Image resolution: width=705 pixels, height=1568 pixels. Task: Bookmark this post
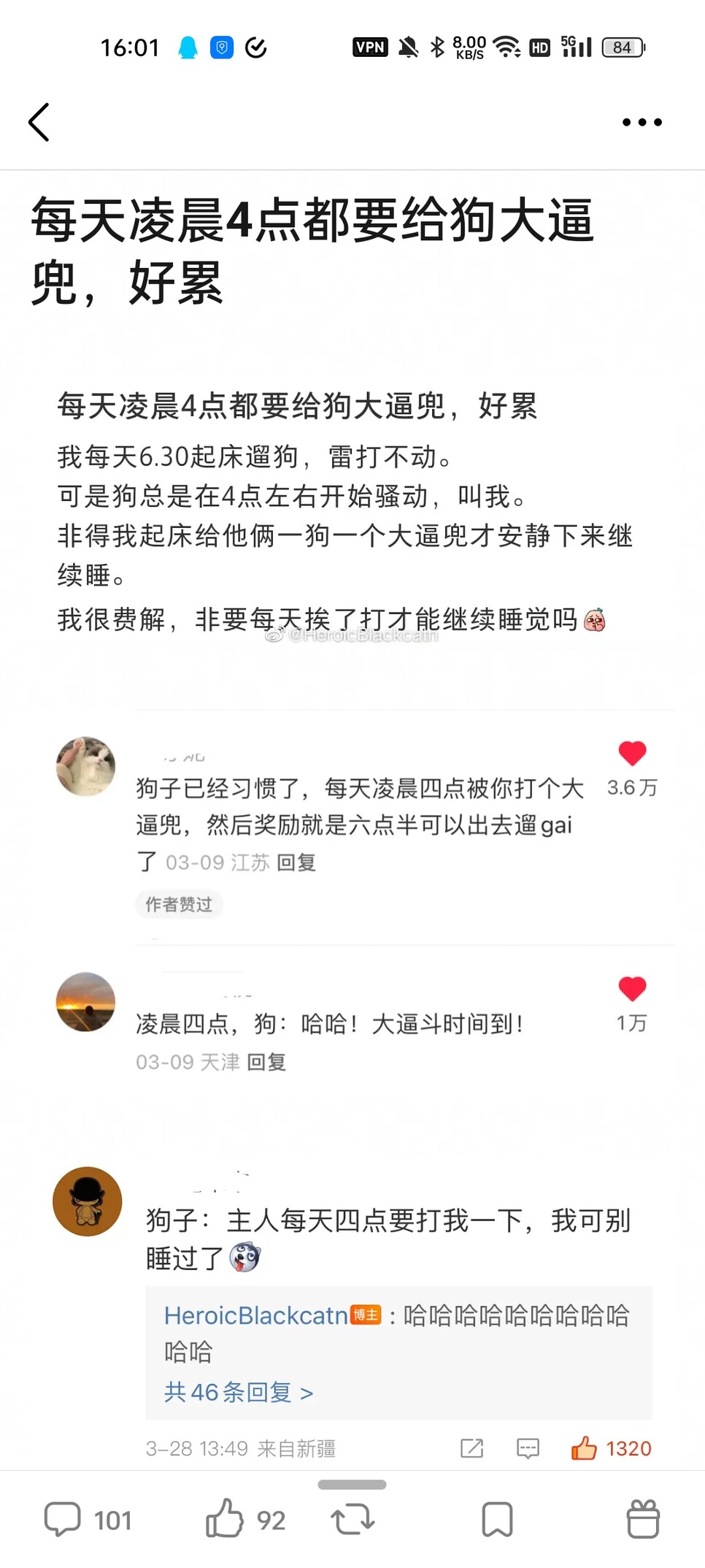click(x=497, y=1520)
